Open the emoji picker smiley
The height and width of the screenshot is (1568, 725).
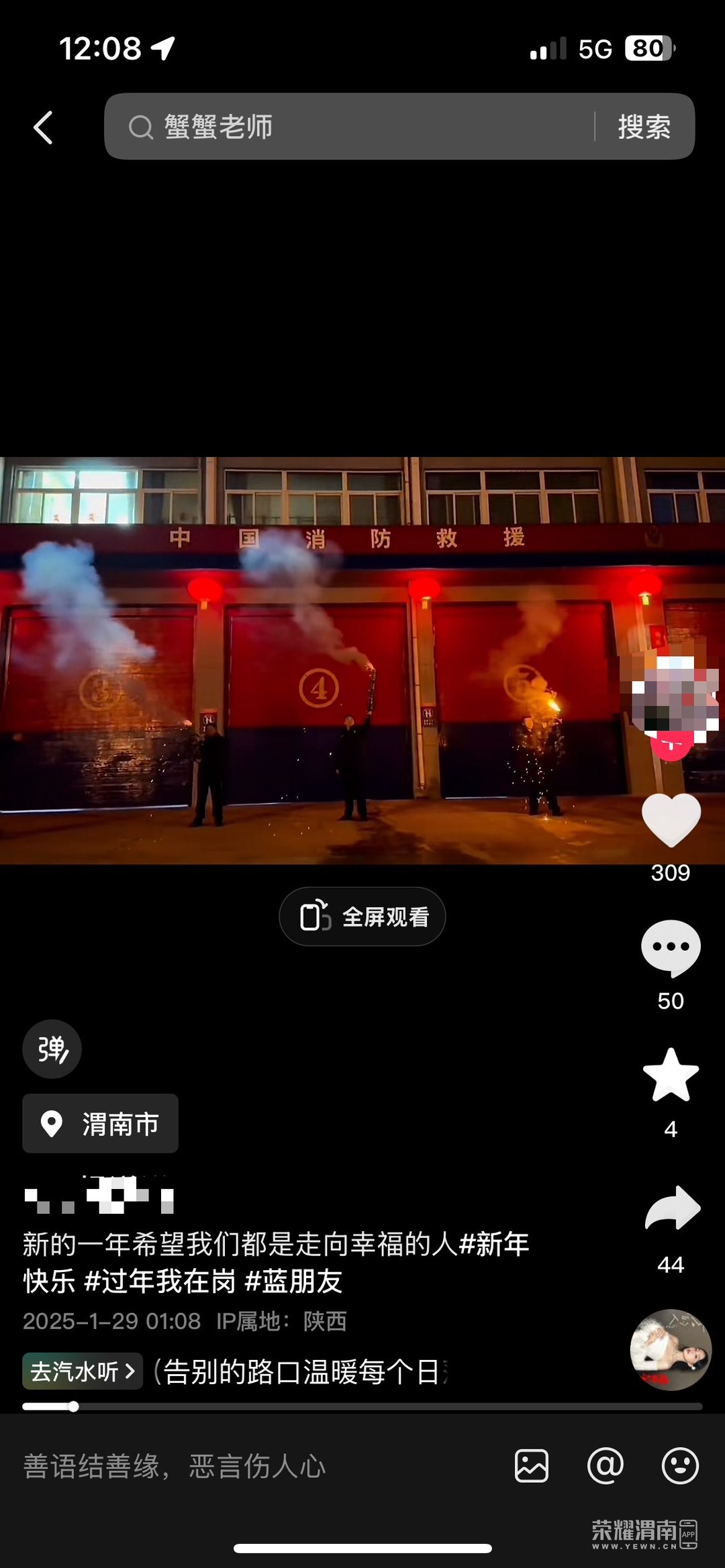(679, 1466)
